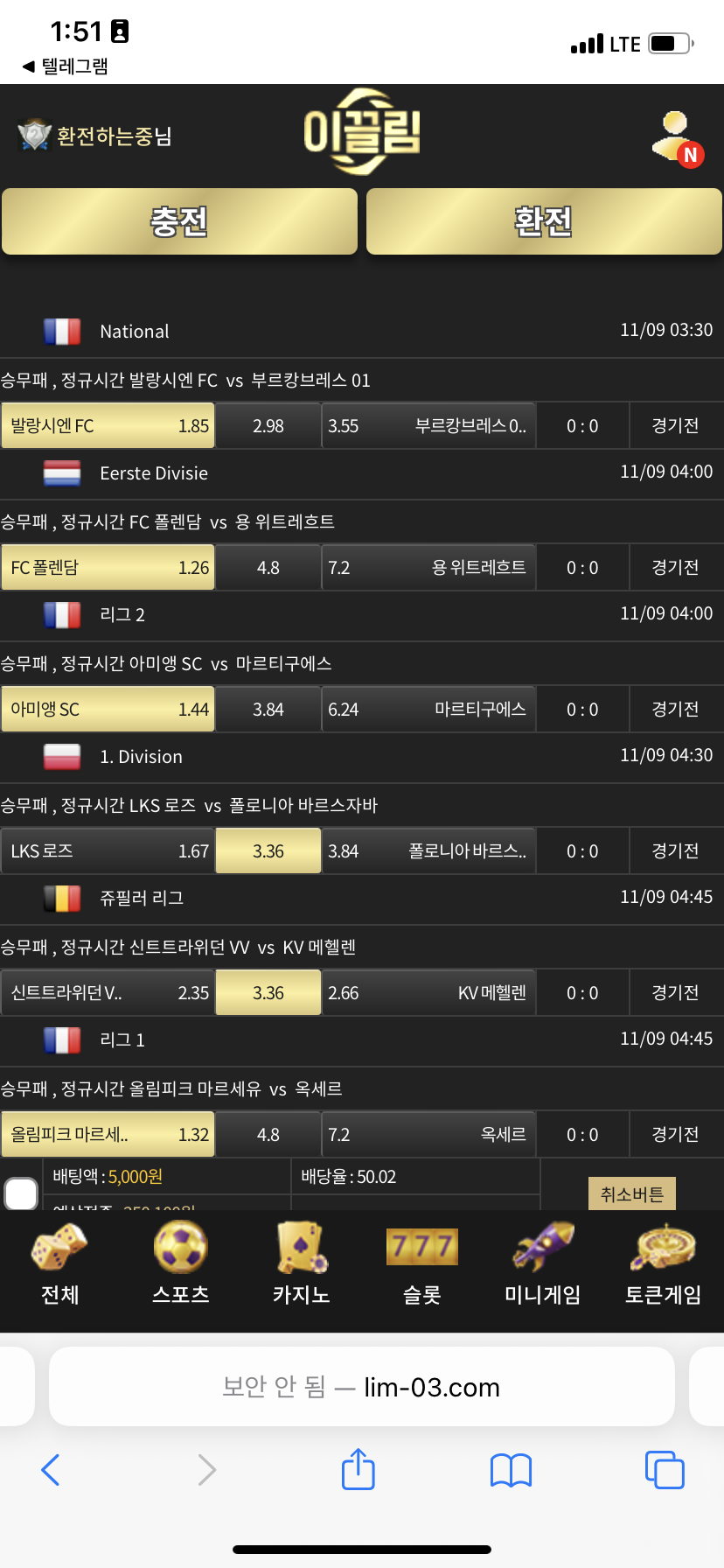Choose 용 위트레흐트 away odds 7.2
The width and height of the screenshot is (724, 1568).
pyautogui.click(x=428, y=568)
